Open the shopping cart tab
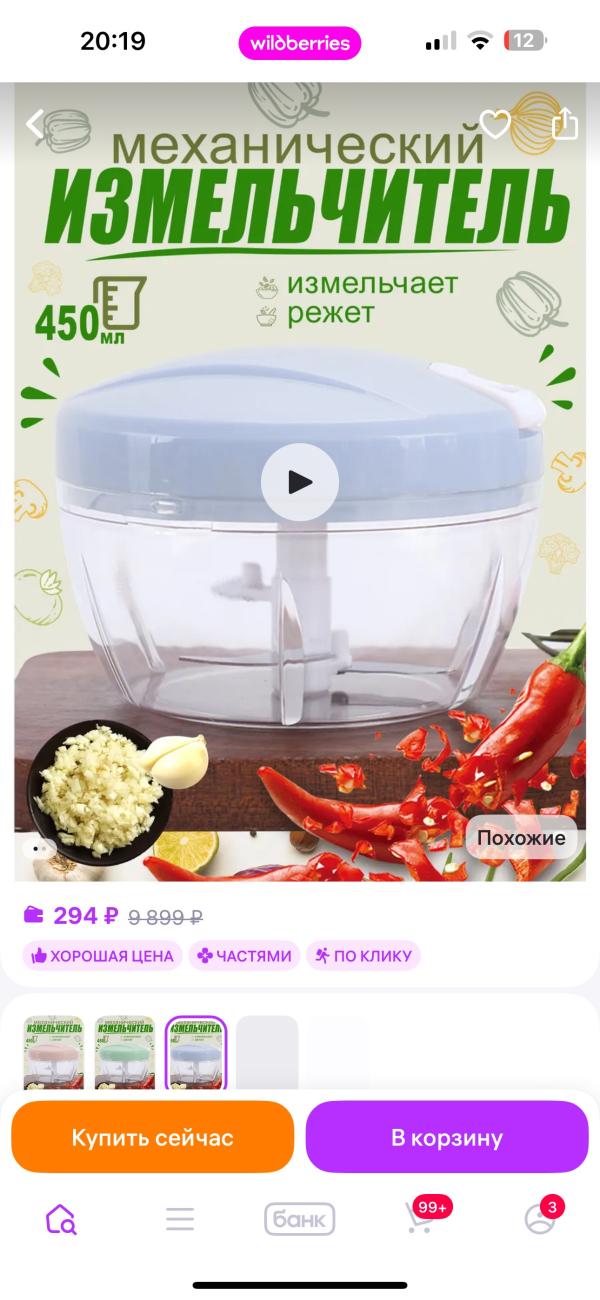 (422, 1219)
